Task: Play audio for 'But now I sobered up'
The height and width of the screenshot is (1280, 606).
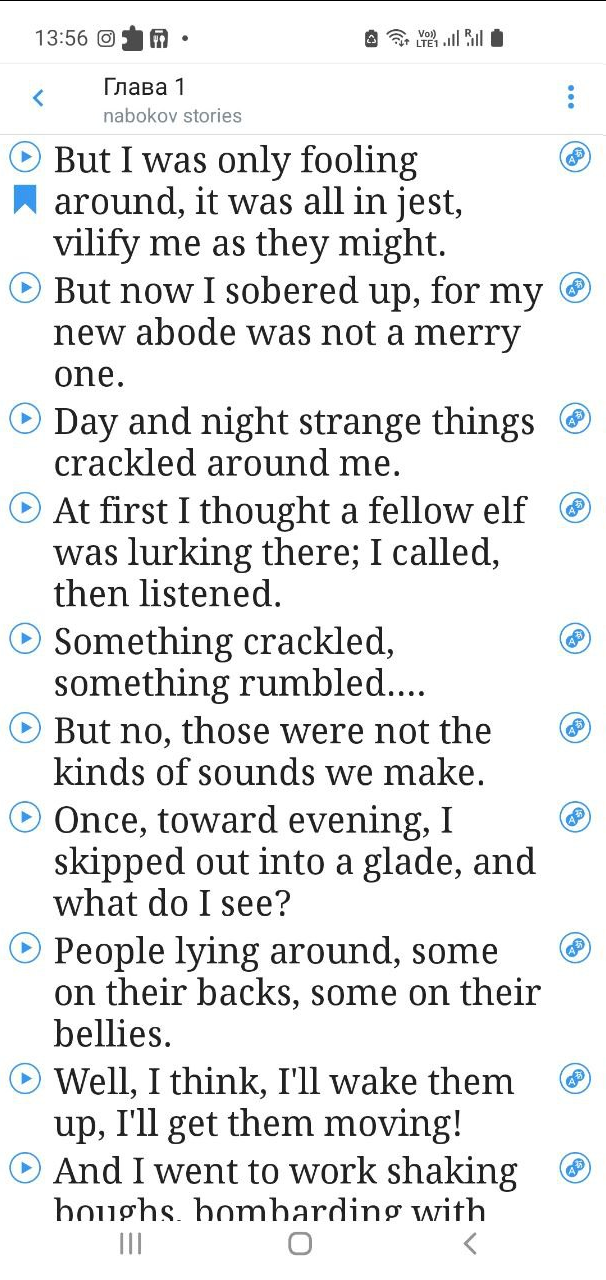Action: (x=24, y=288)
